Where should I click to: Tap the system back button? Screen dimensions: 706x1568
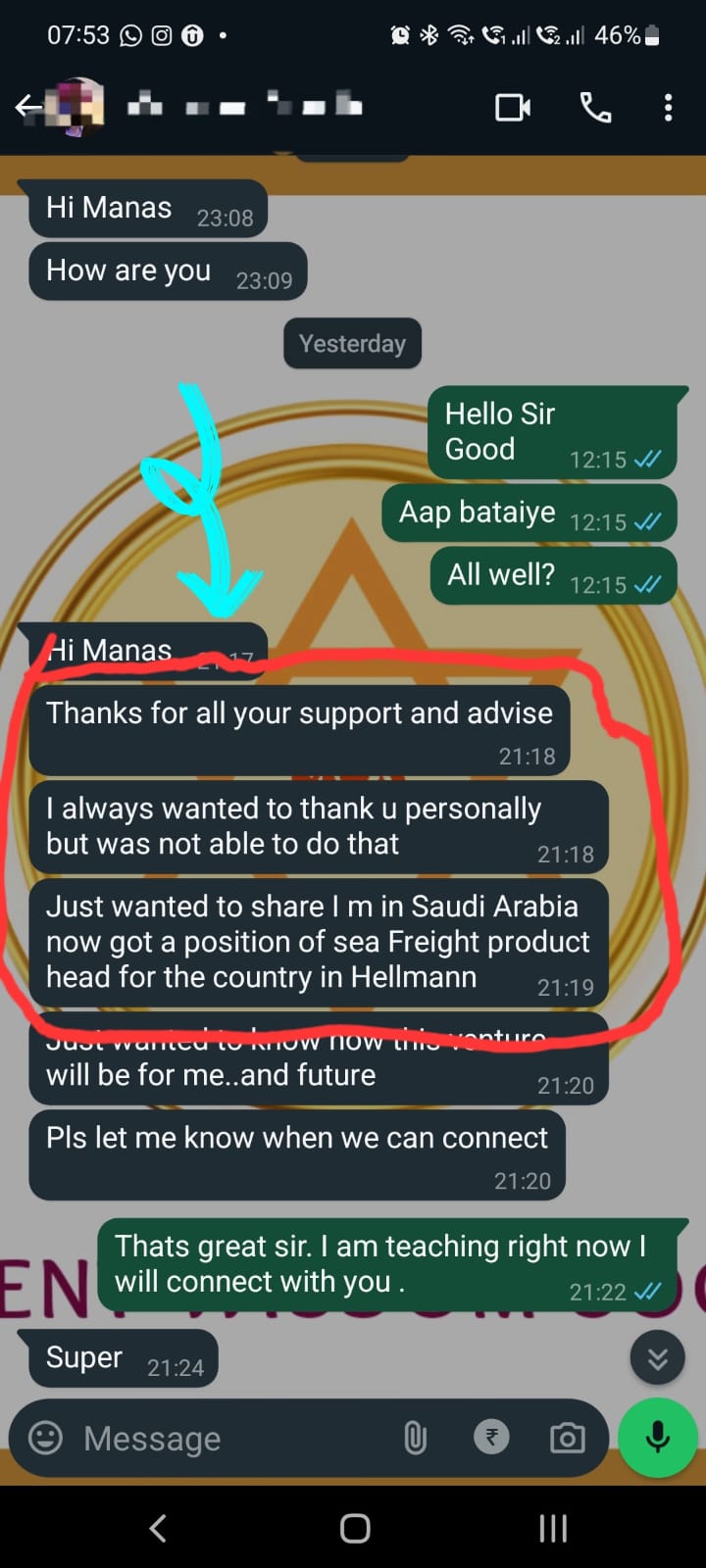[157, 1528]
